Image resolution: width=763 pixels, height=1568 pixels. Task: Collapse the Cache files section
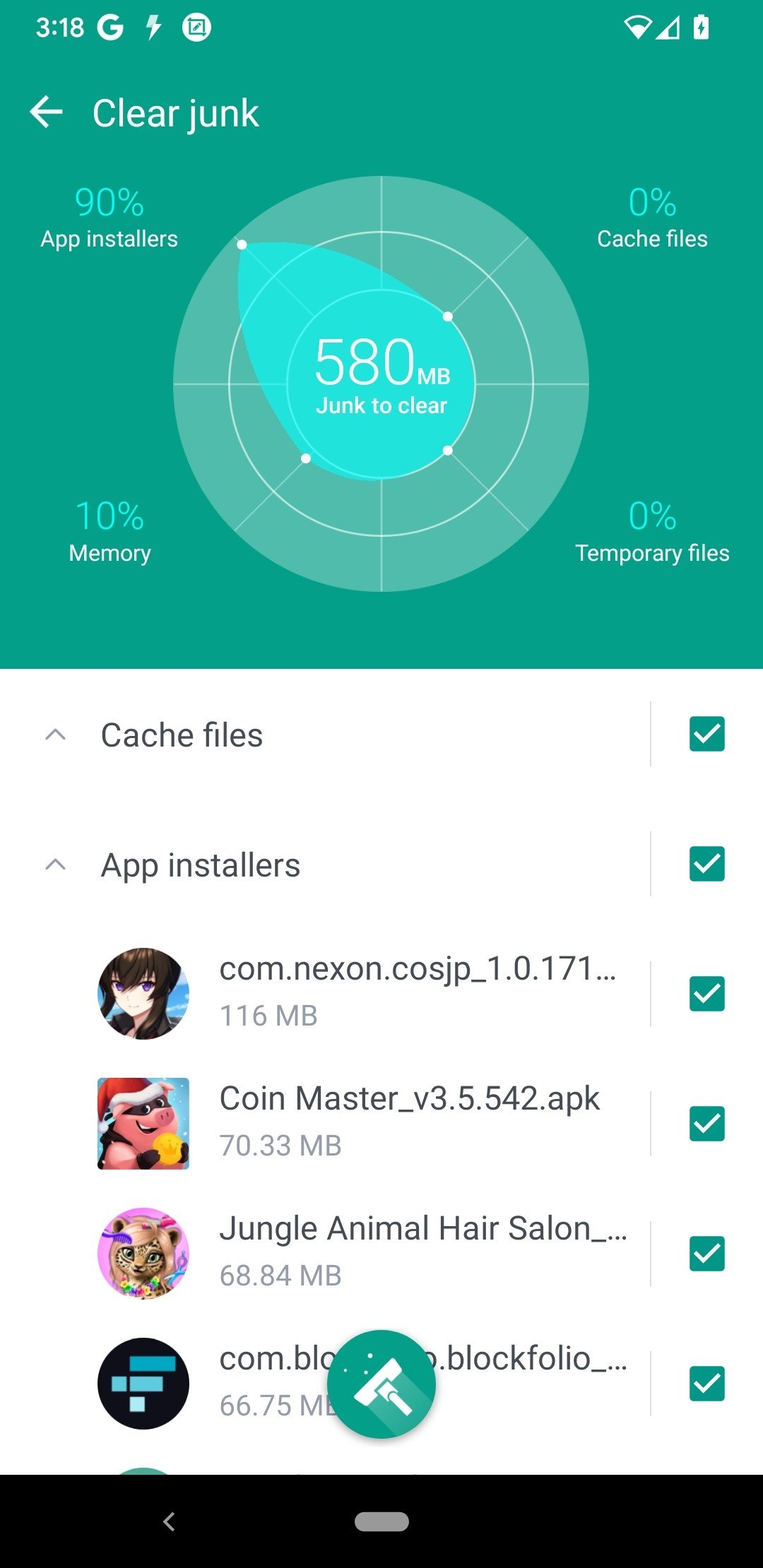(56, 735)
